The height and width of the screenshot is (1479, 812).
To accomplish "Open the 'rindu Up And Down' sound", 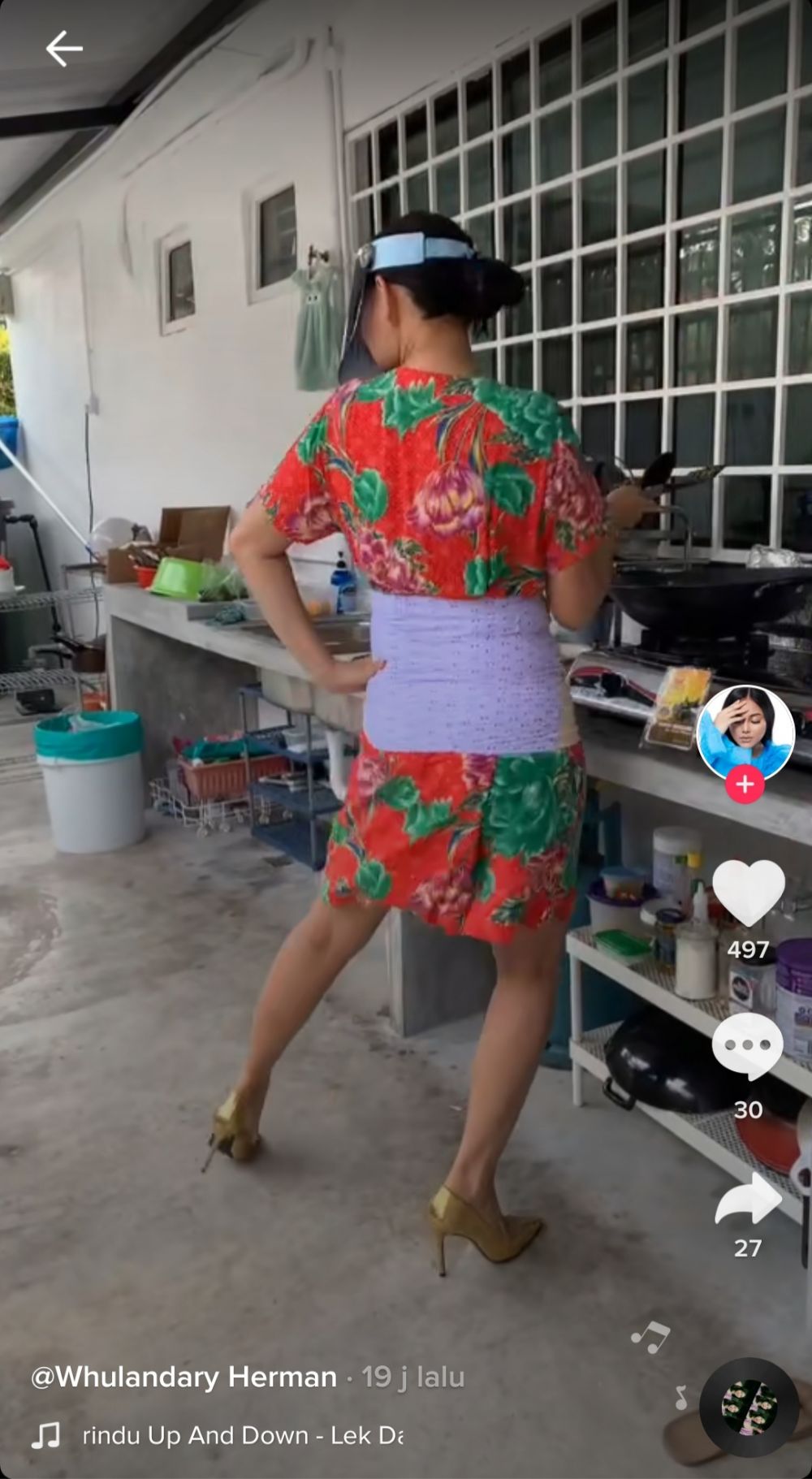I will point(242,1435).
